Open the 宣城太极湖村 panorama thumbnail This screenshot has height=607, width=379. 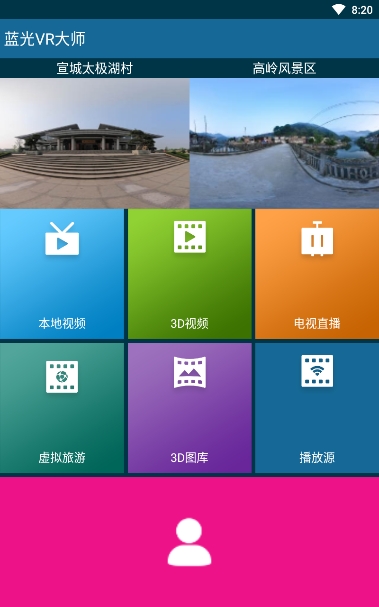coord(94,143)
